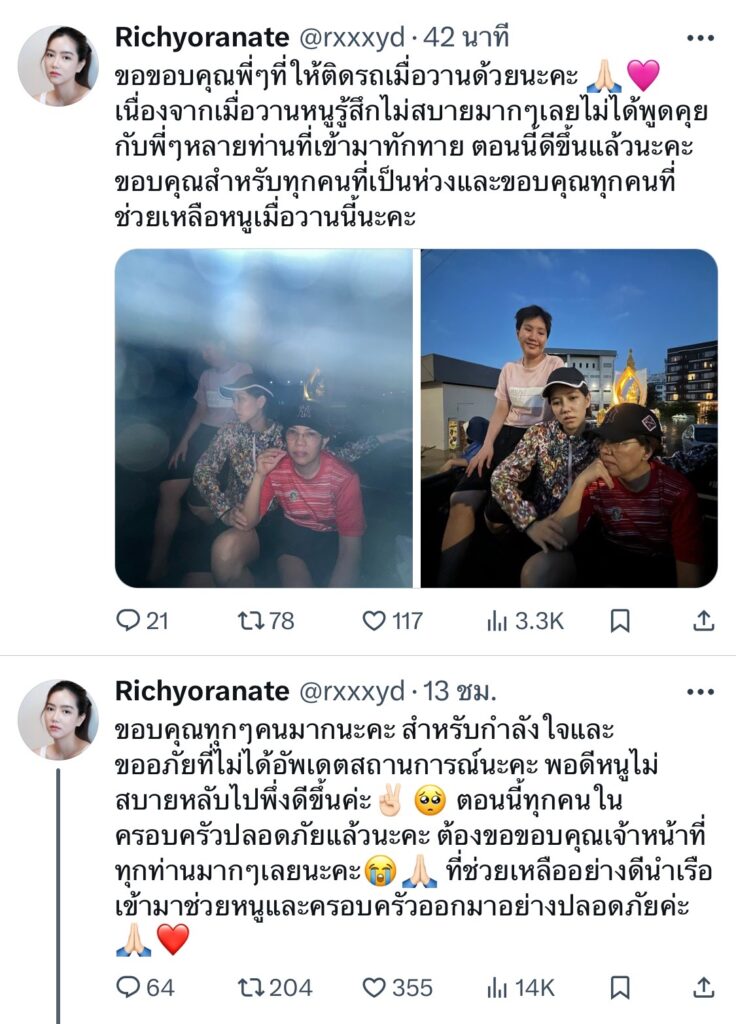Viewport: 736px width, 1024px height.
Task: Open the blurry left photo
Action: tap(264, 418)
